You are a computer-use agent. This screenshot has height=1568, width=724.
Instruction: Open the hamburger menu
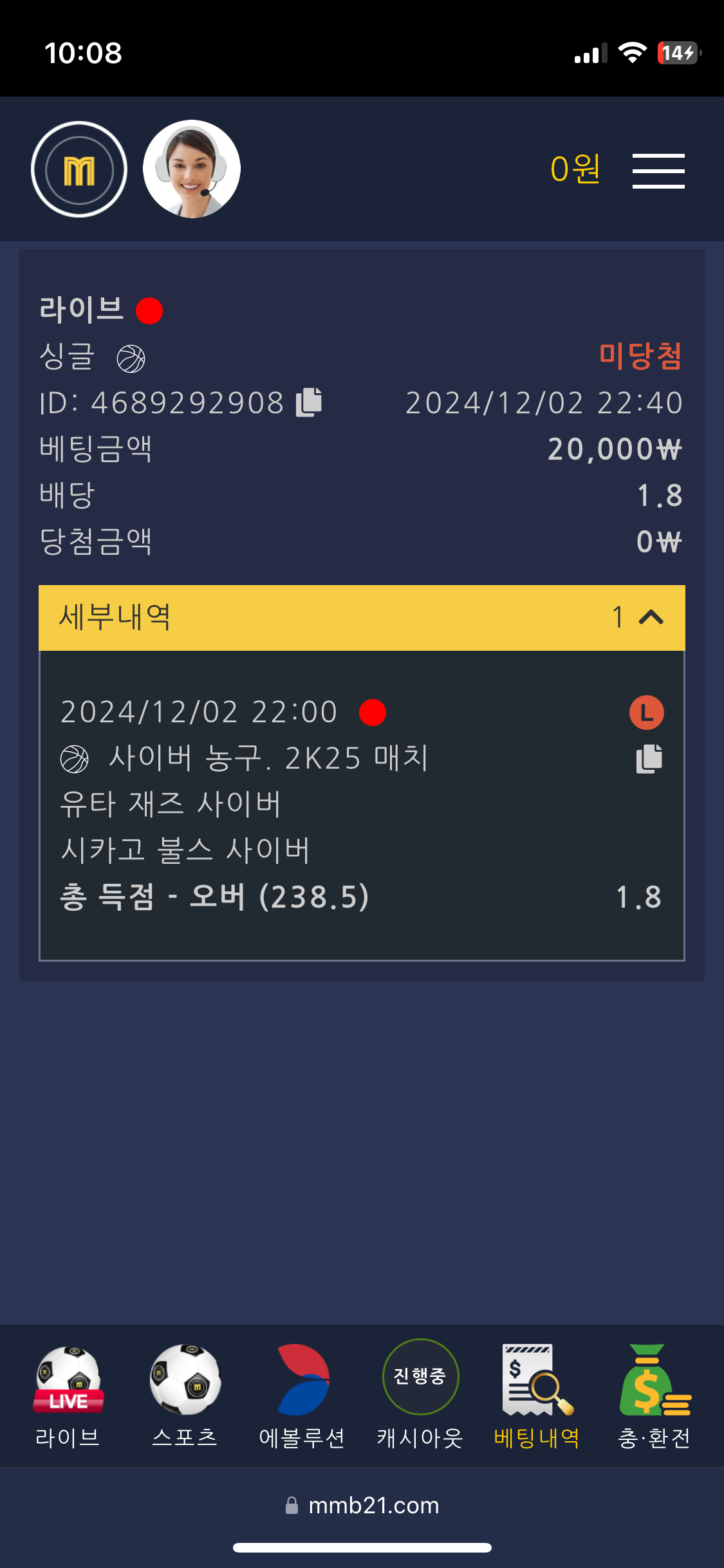[x=658, y=171]
